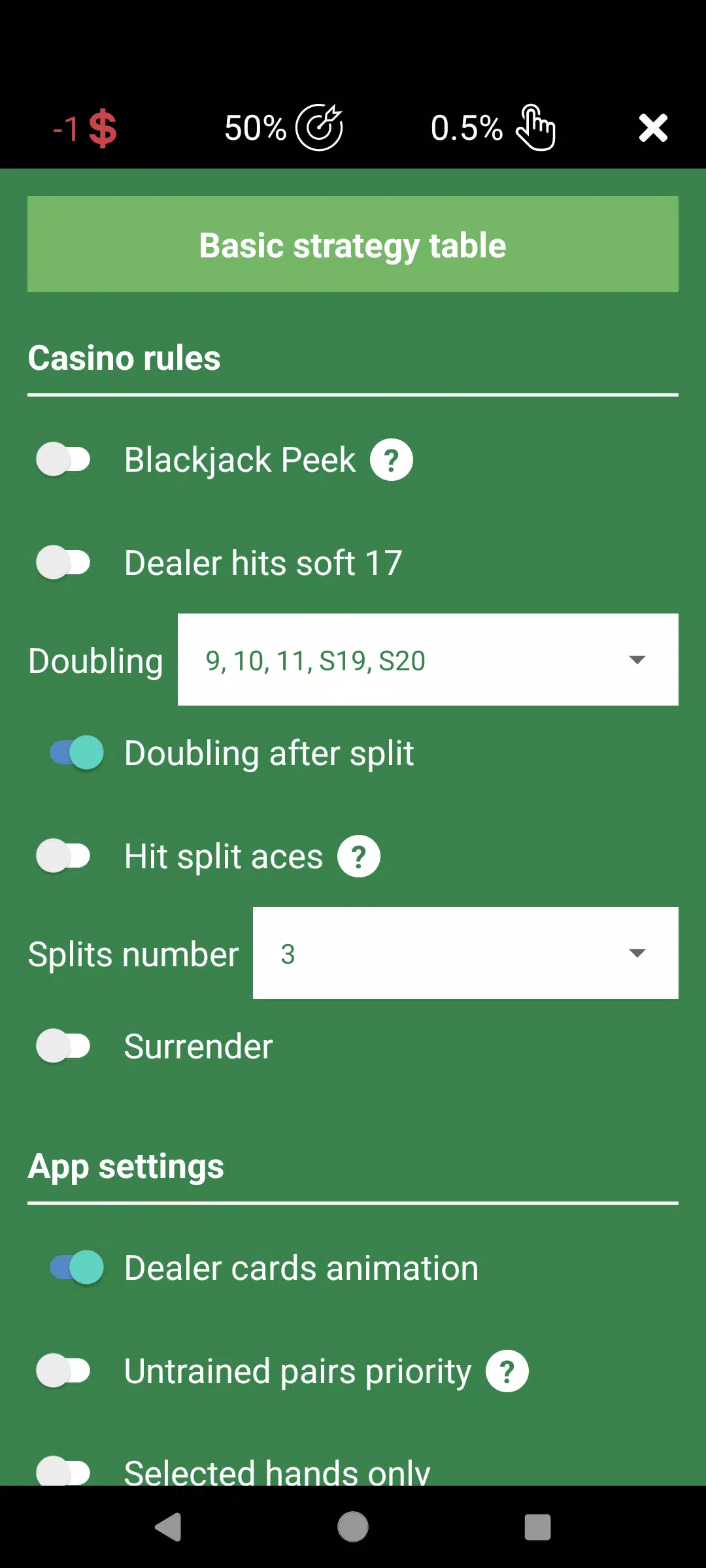
Task: Go back using the navigation bar
Action: (168, 1527)
